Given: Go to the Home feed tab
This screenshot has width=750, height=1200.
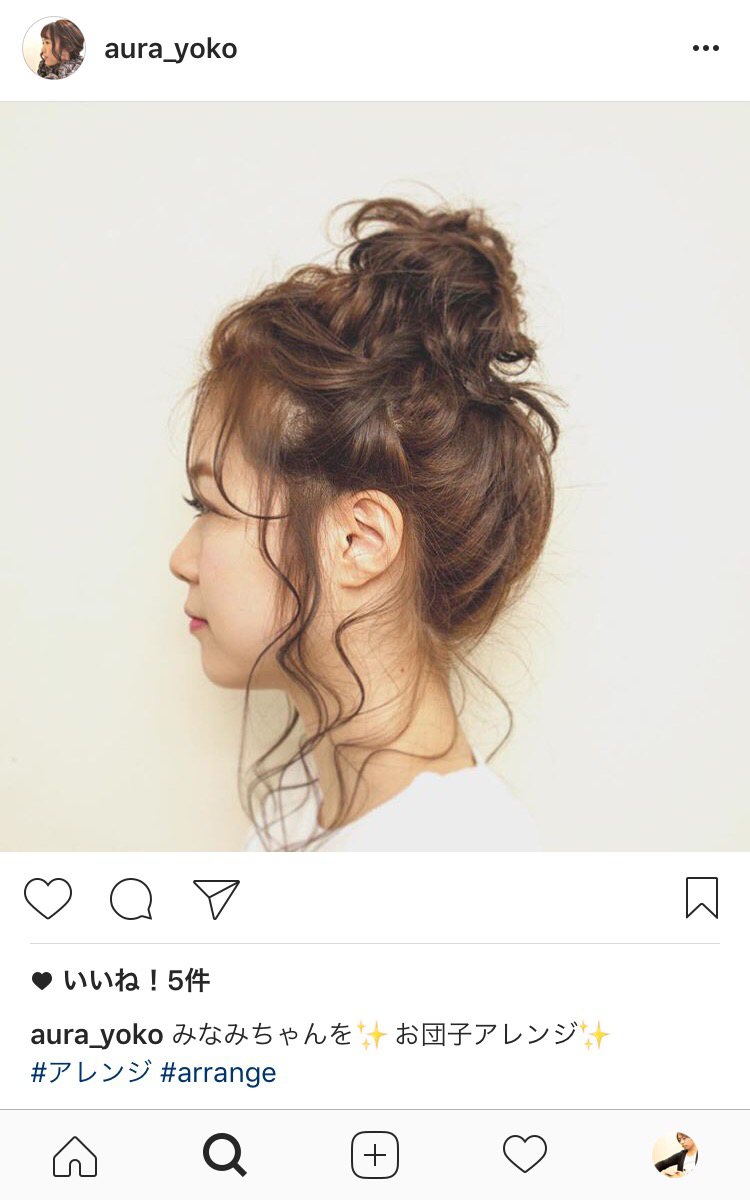Looking at the screenshot, I should 75,1156.
